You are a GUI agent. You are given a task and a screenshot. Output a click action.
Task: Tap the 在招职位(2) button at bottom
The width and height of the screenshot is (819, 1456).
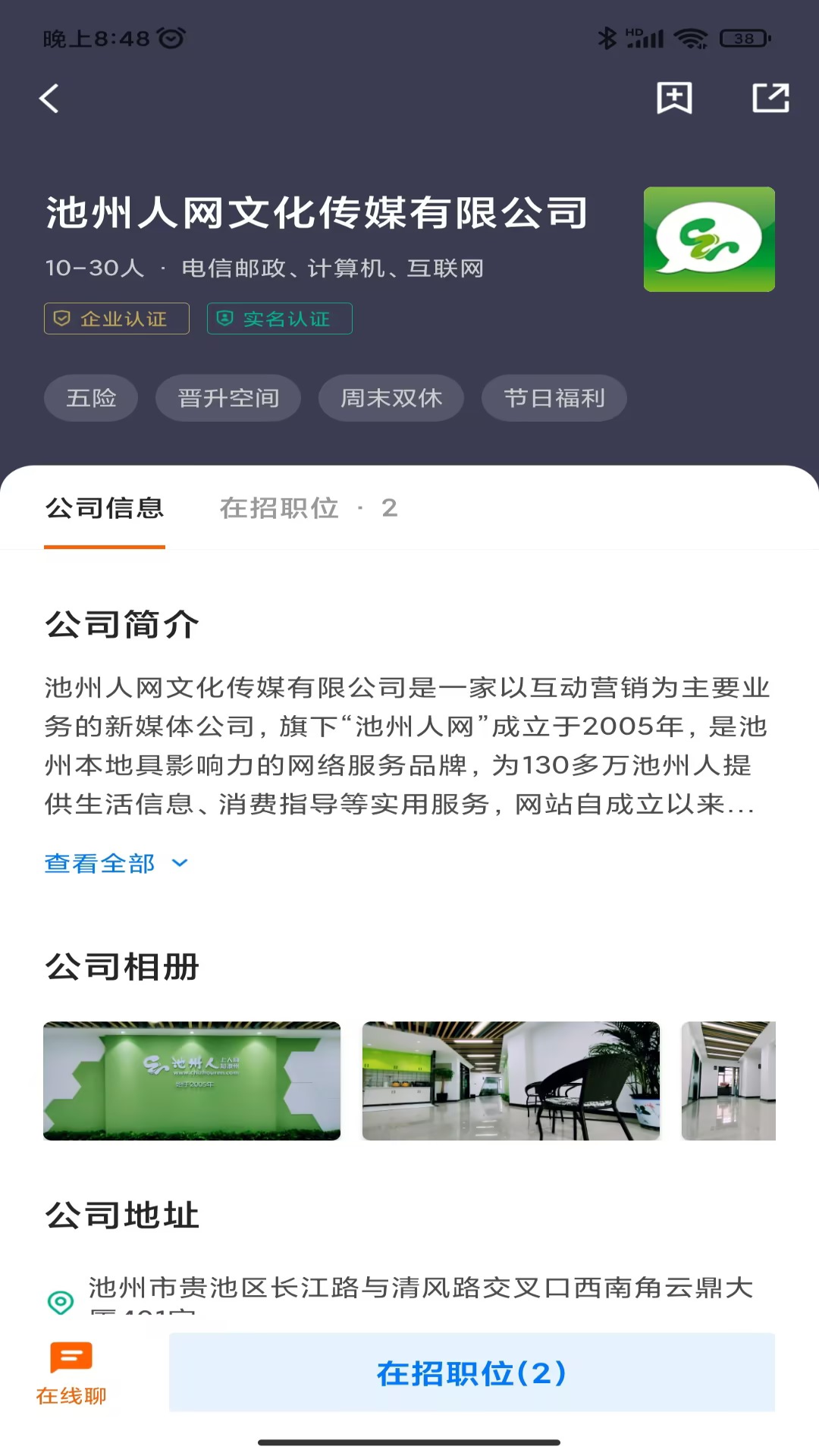(x=472, y=1373)
